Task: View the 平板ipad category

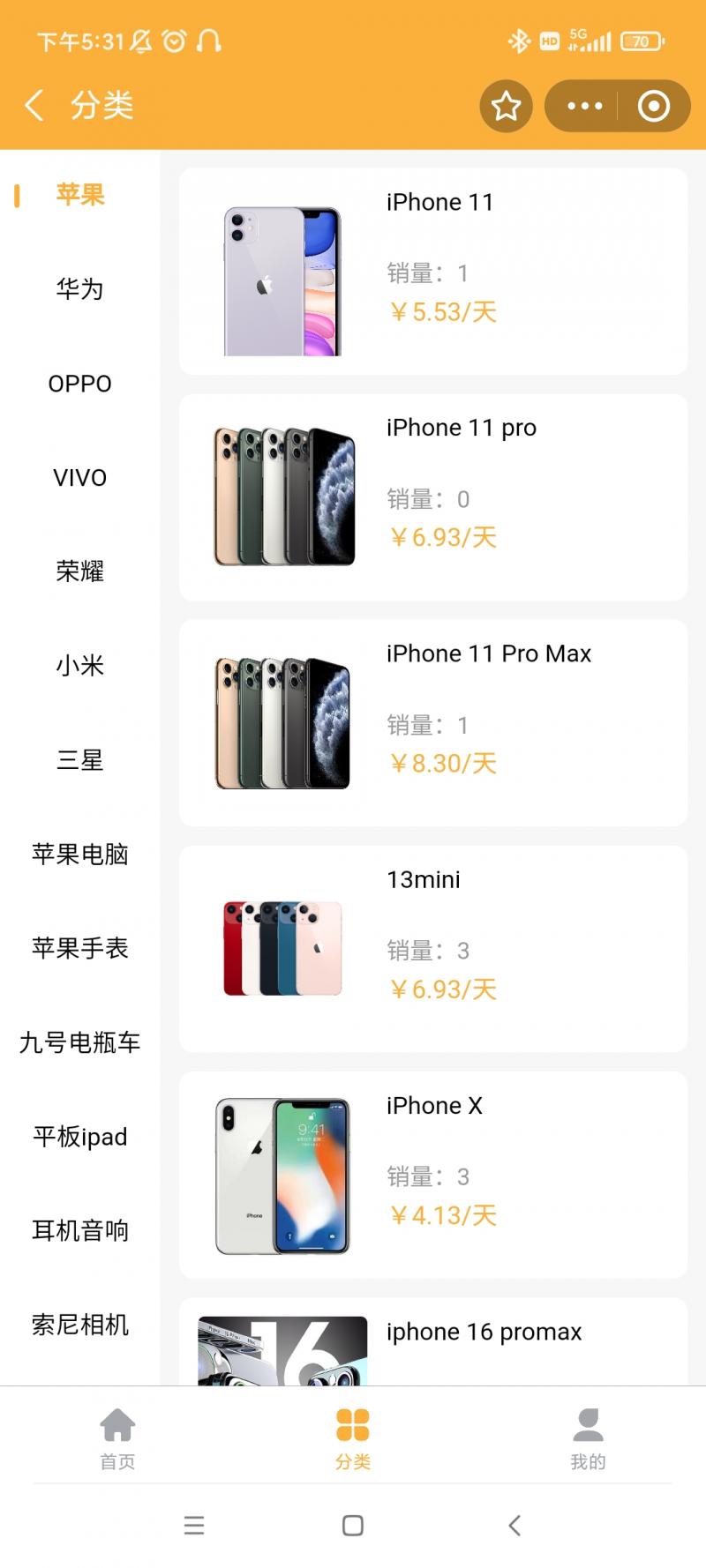Action: (x=79, y=1137)
